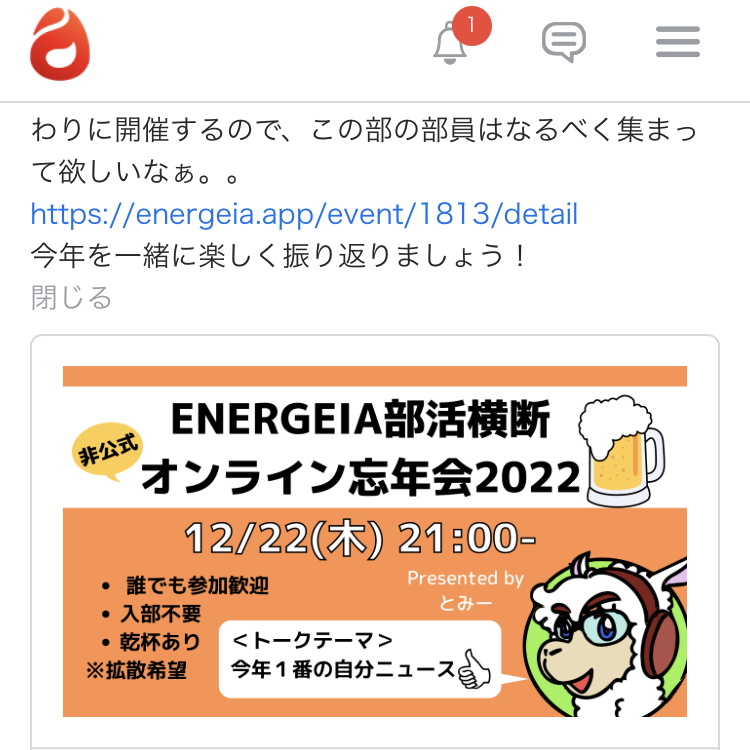
Task: Collapse the post with 閉じる
Action: coord(72,297)
